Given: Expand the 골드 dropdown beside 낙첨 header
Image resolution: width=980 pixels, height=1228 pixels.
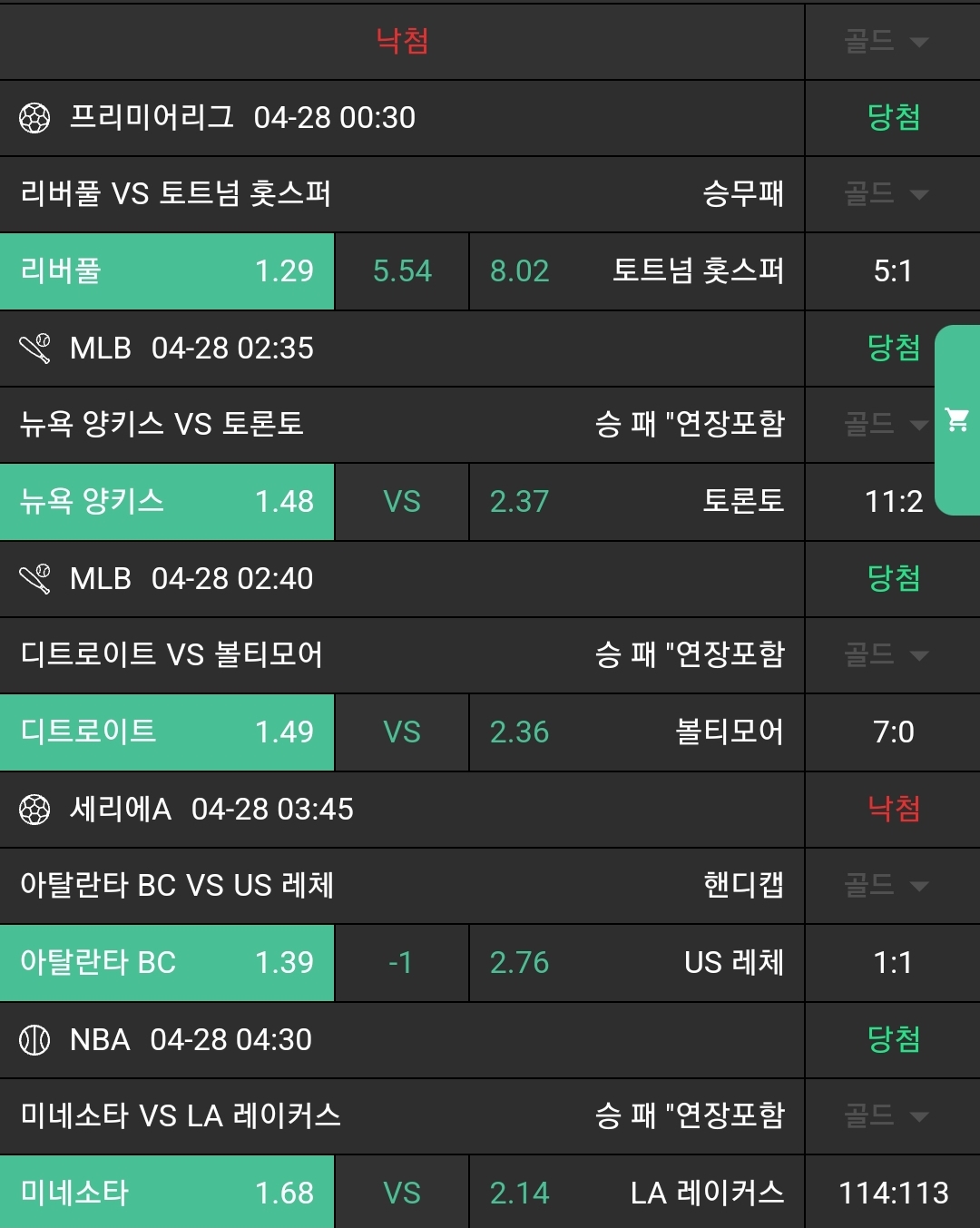Looking at the screenshot, I should [887, 42].
